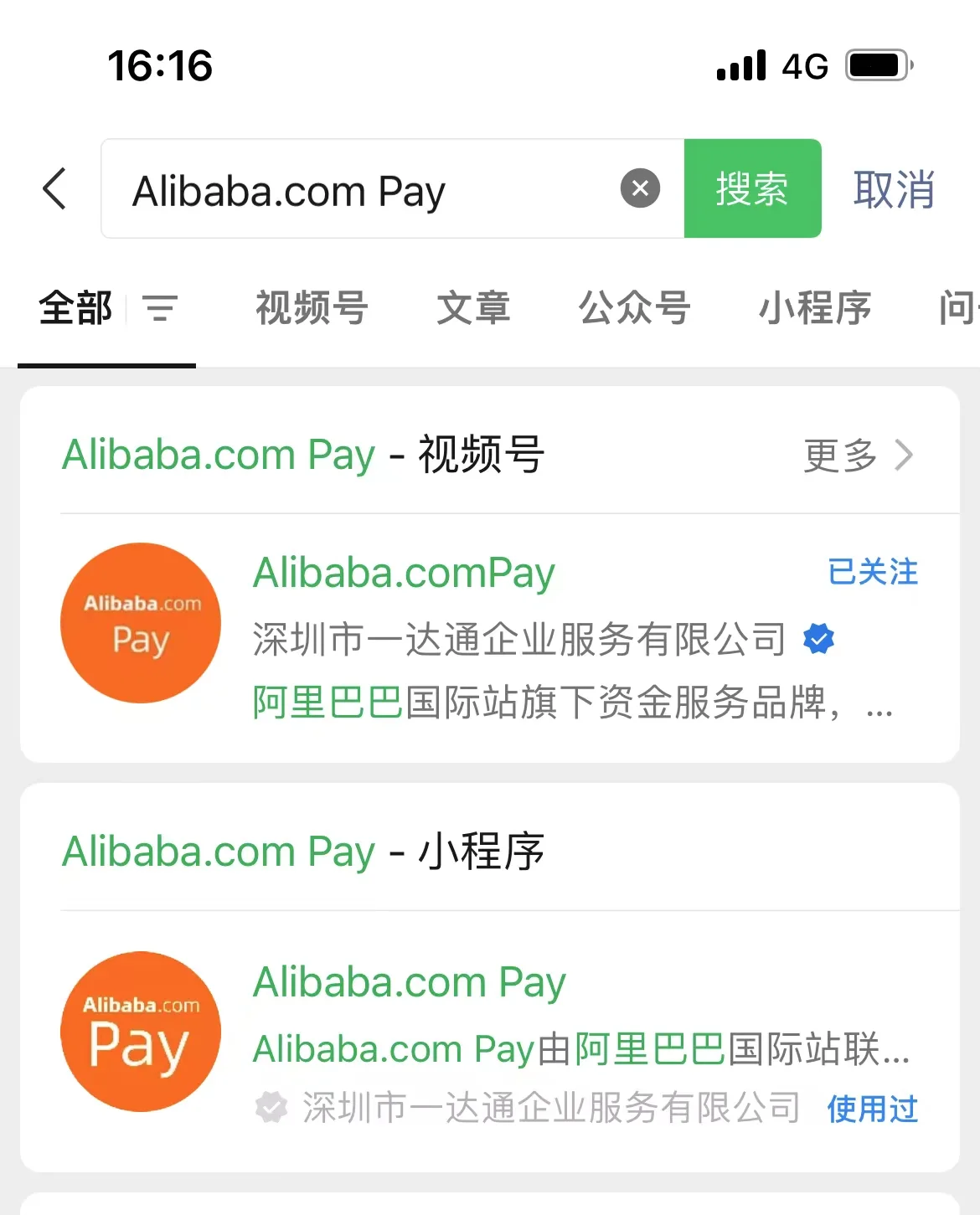Viewport: 980px width, 1215px height.
Task: Tap the cellular signal indicator
Action: click(739, 64)
